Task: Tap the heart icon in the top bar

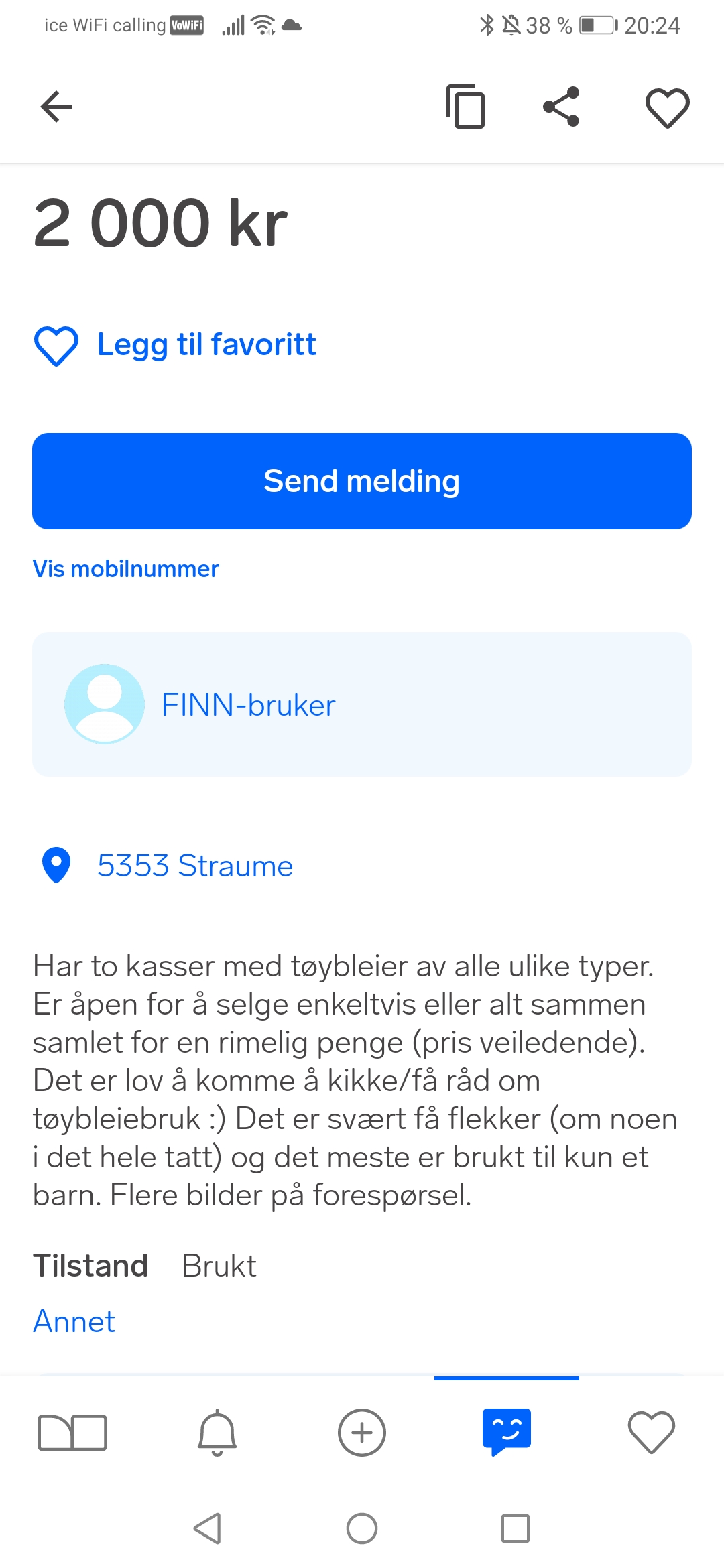Action: click(x=667, y=107)
